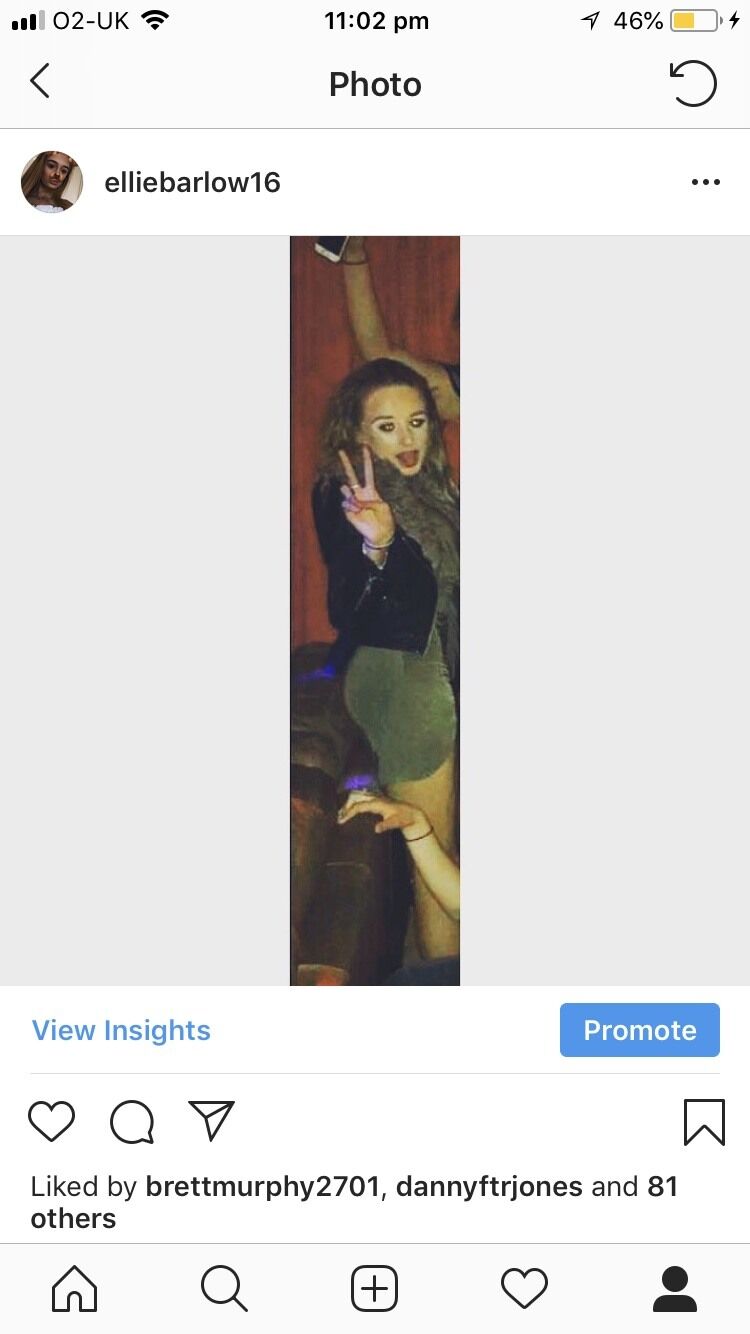This screenshot has width=750, height=1334.
Task: Tap the posted photo
Action: pyautogui.click(x=375, y=610)
